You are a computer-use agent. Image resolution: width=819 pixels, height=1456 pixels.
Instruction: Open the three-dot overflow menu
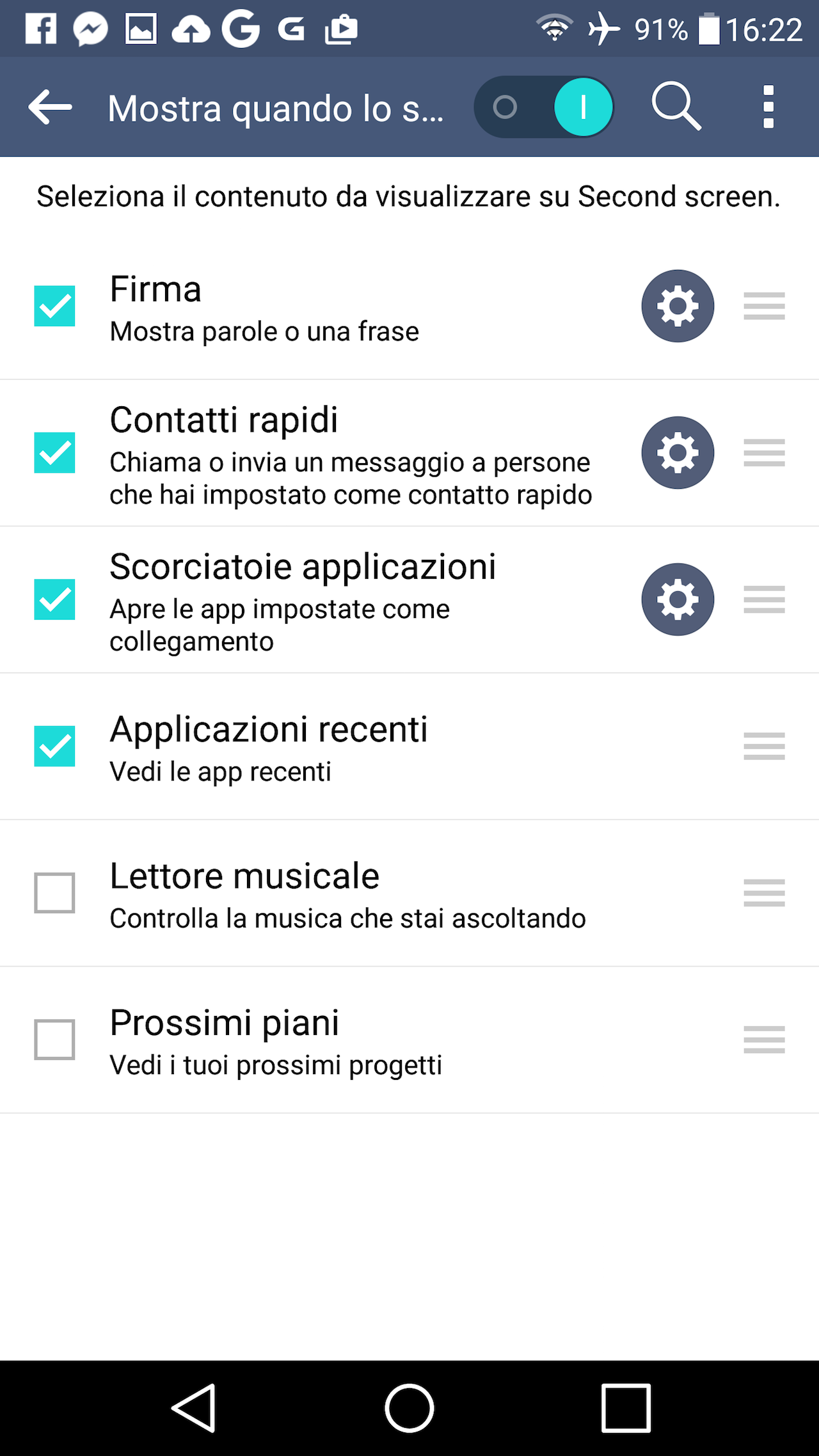click(x=768, y=107)
